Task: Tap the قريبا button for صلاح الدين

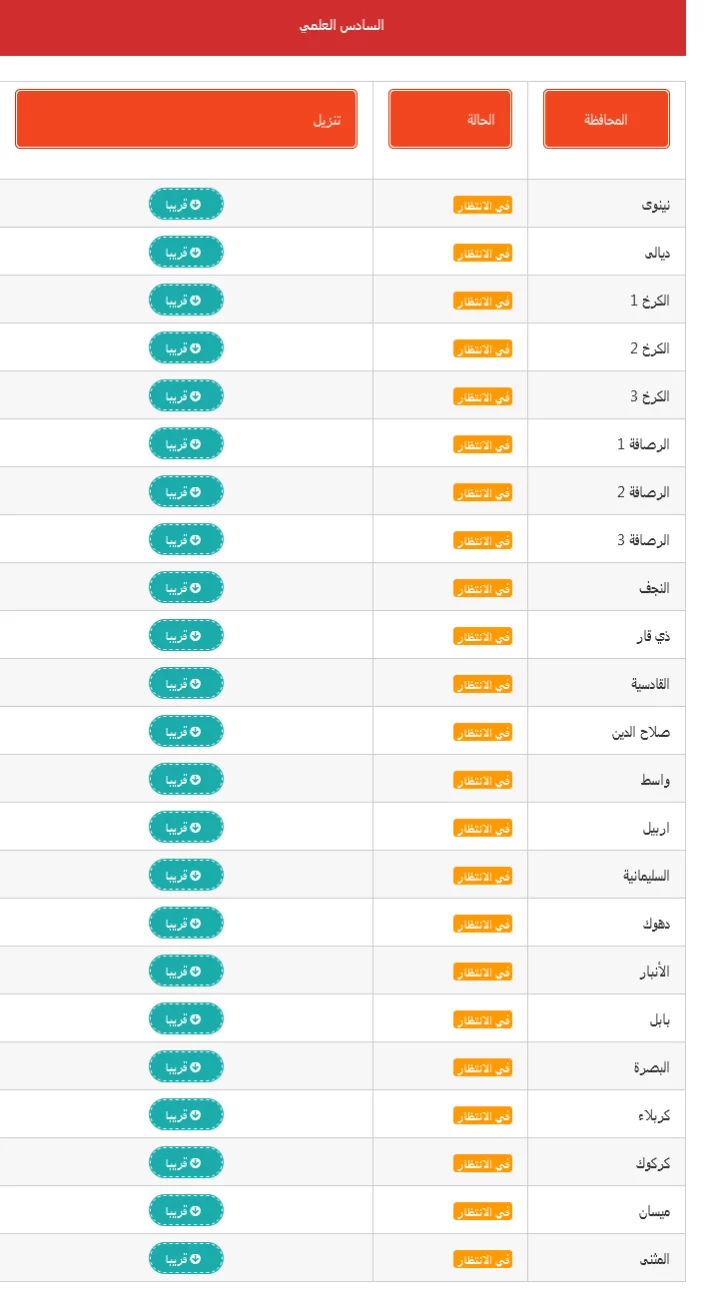Action: tap(186, 732)
